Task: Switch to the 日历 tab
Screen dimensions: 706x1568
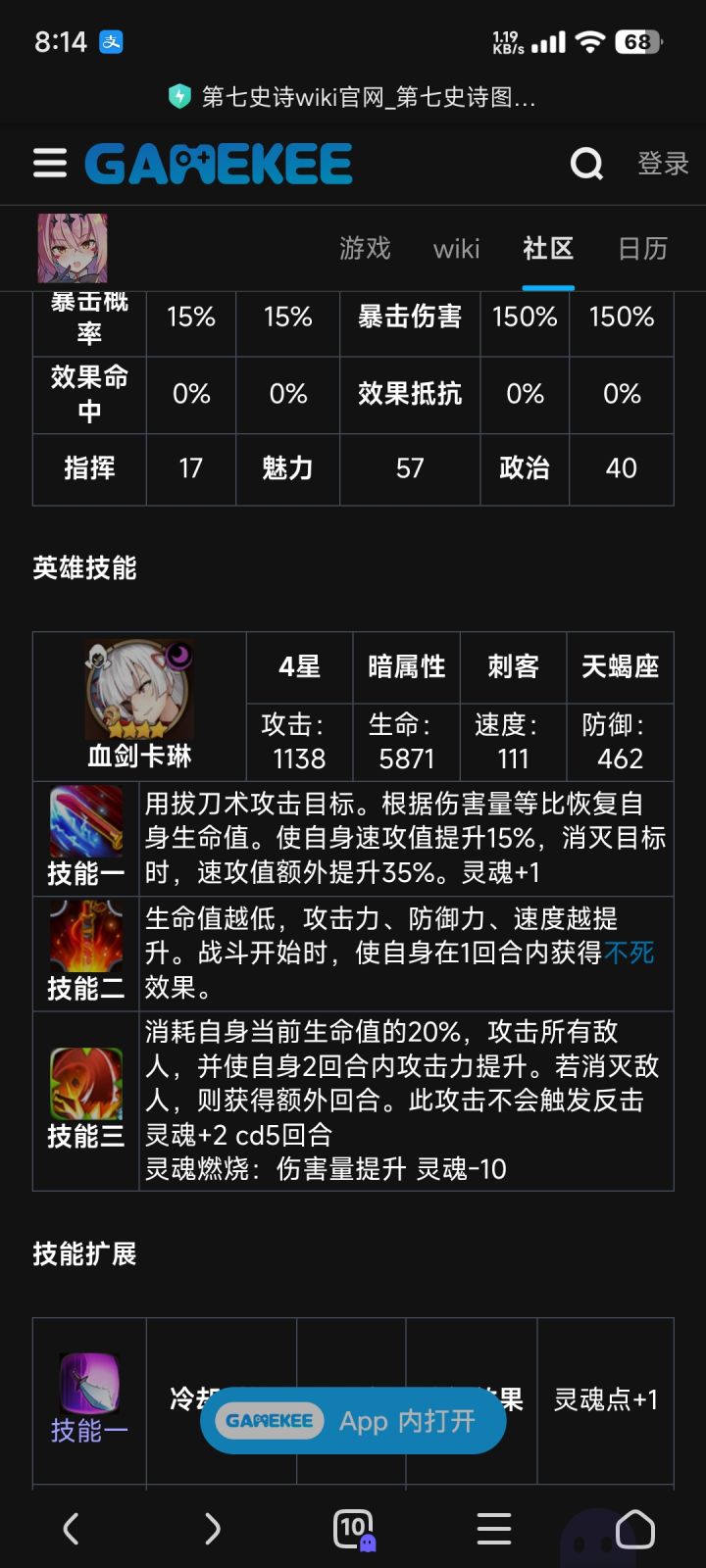Action: [641, 249]
